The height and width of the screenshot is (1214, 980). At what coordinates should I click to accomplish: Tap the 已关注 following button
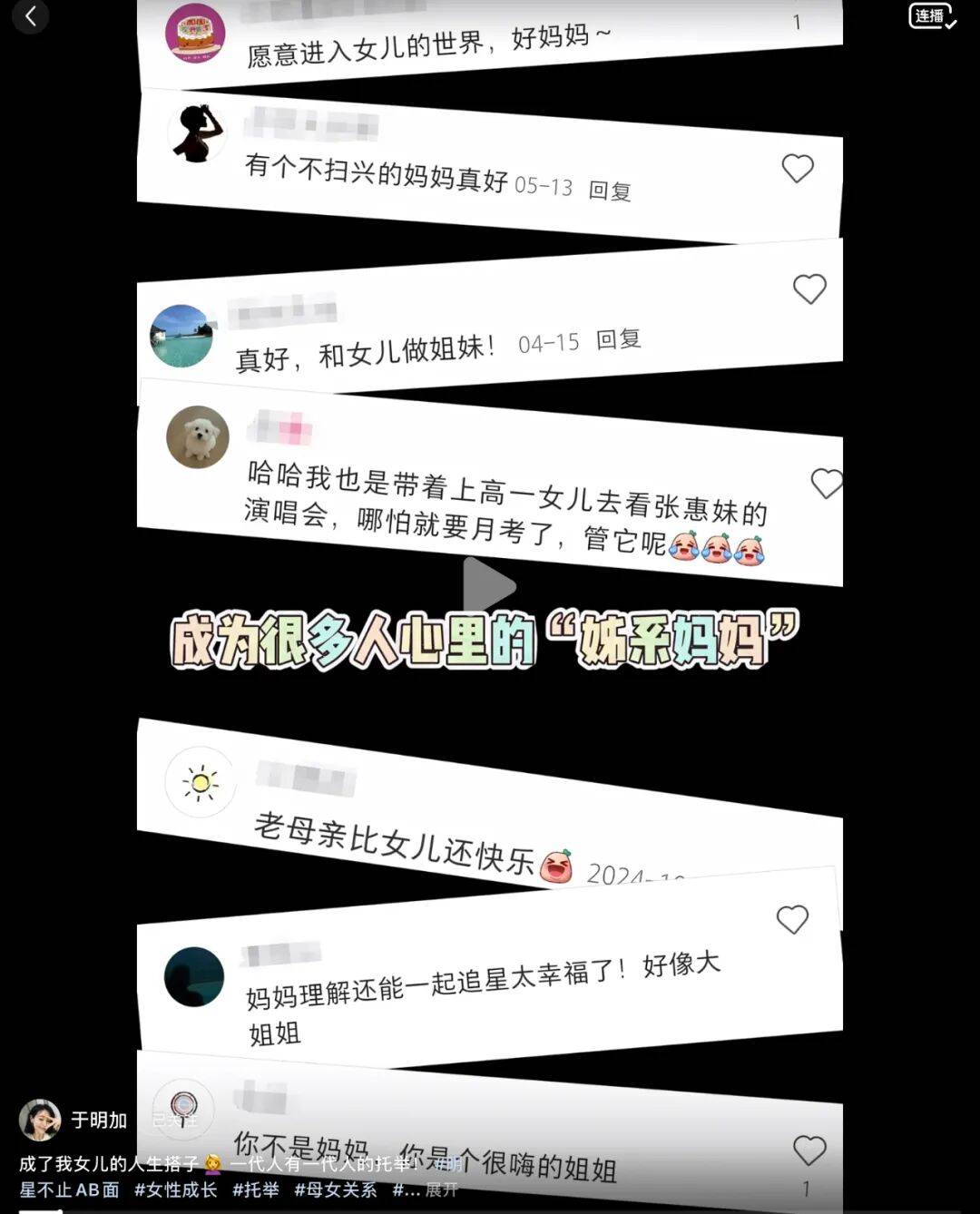pos(174,1121)
